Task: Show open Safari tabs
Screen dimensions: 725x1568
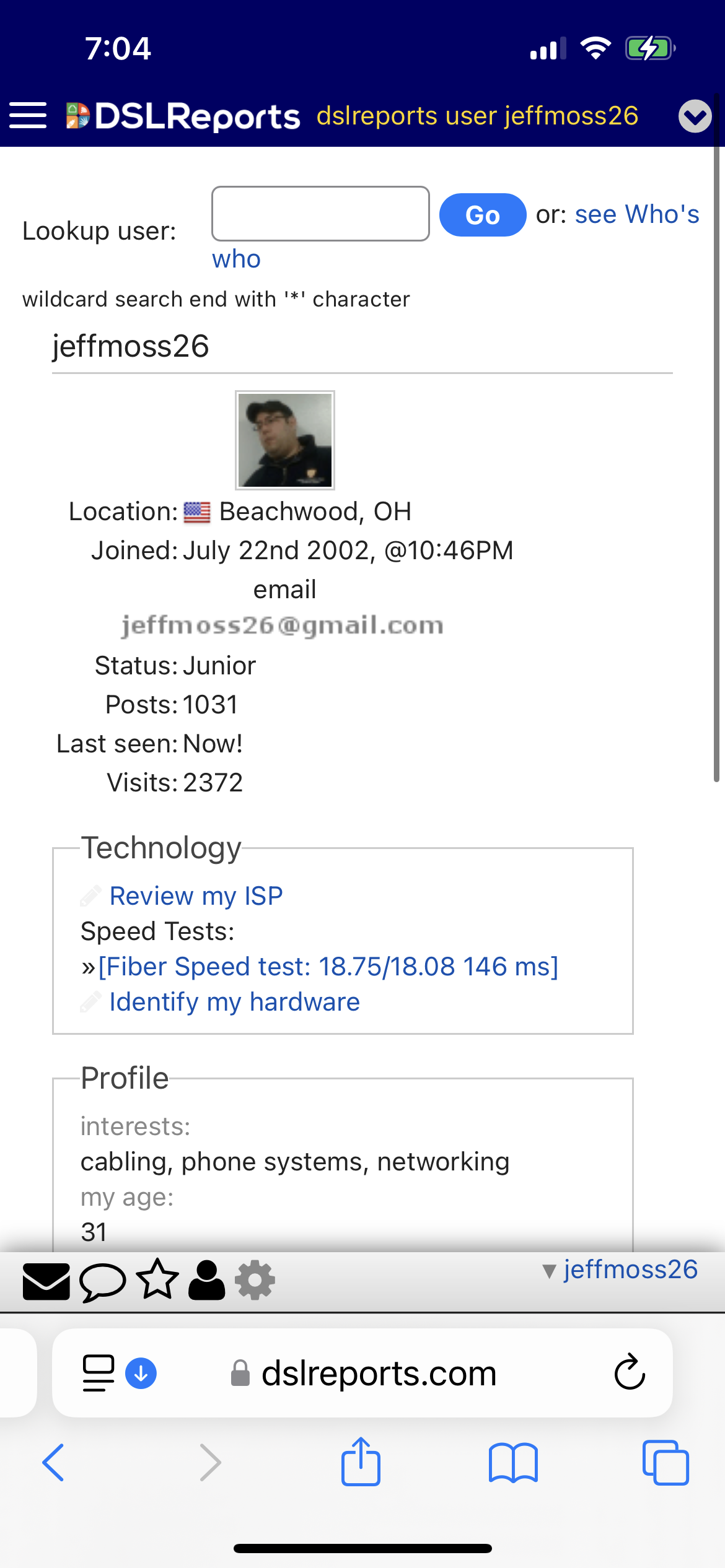Action: click(x=666, y=1463)
